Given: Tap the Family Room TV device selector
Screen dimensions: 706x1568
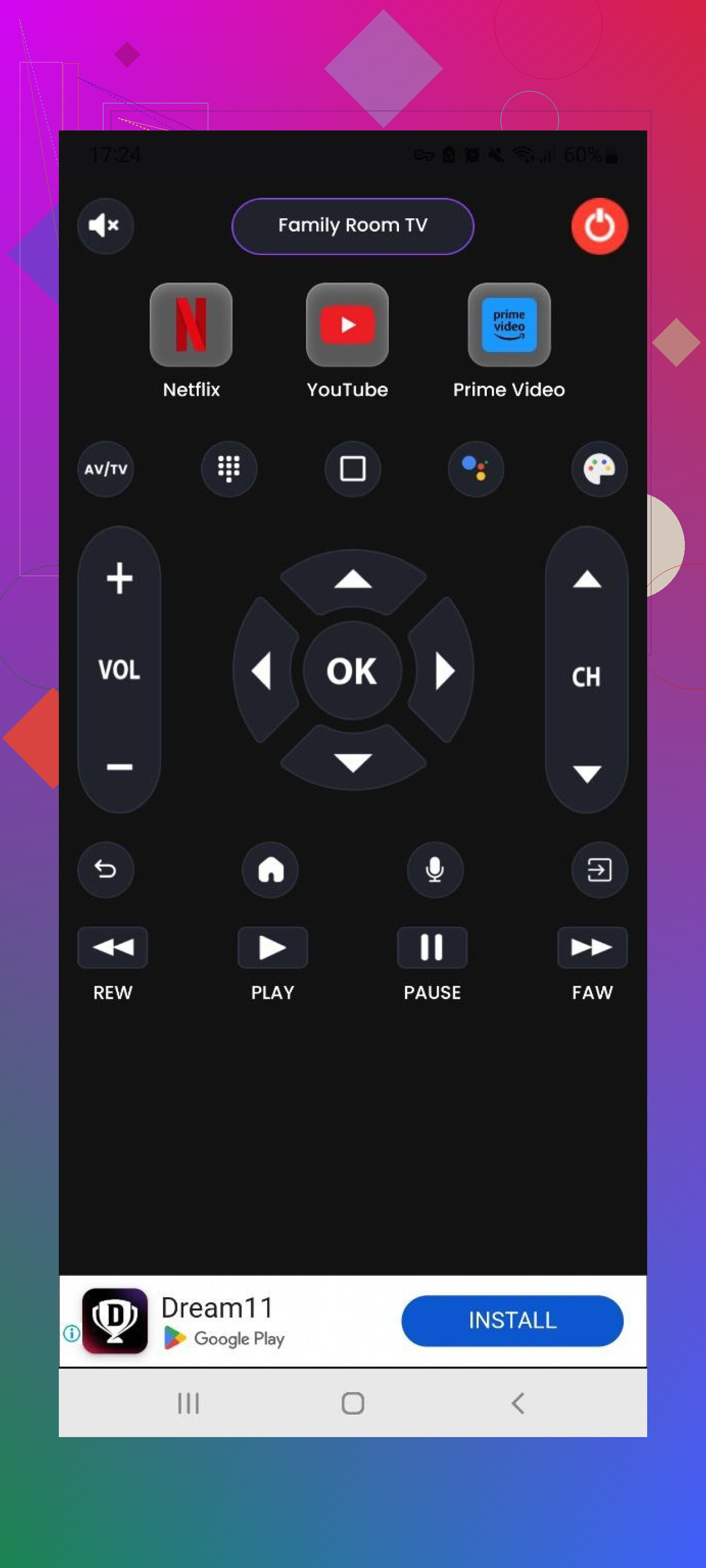Looking at the screenshot, I should coord(353,226).
